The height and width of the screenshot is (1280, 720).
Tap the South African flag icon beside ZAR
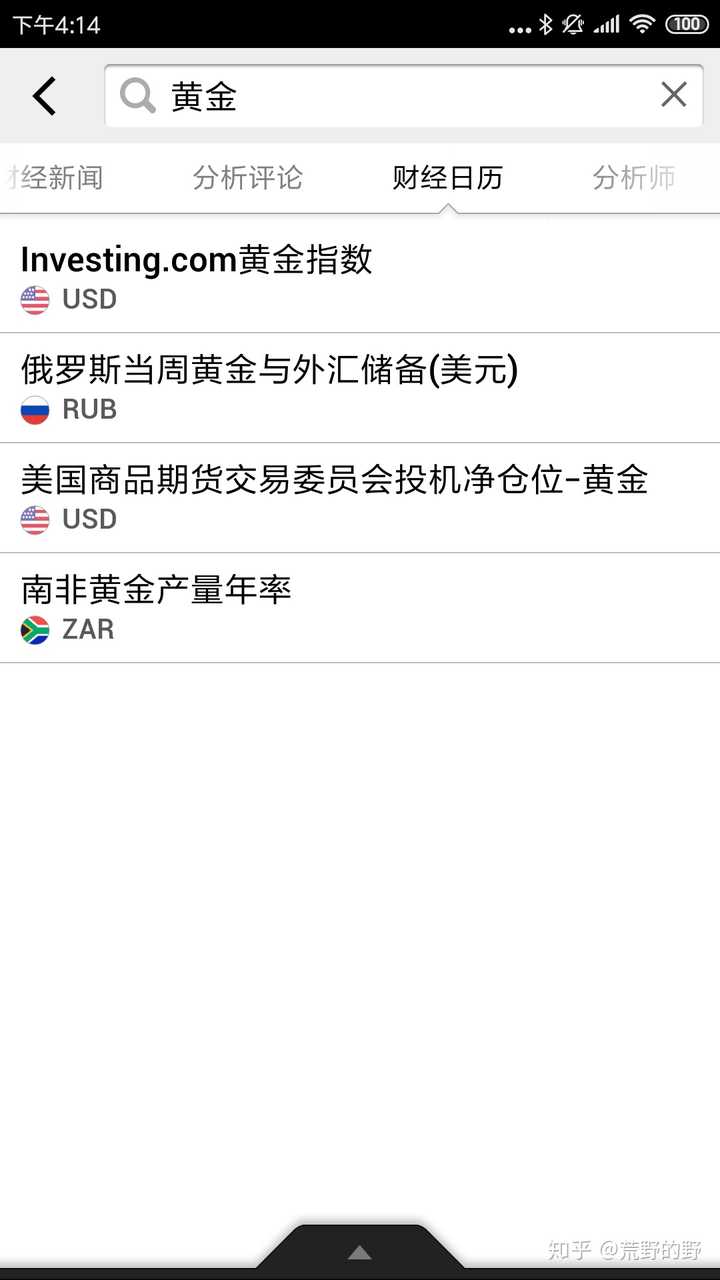pos(34,630)
